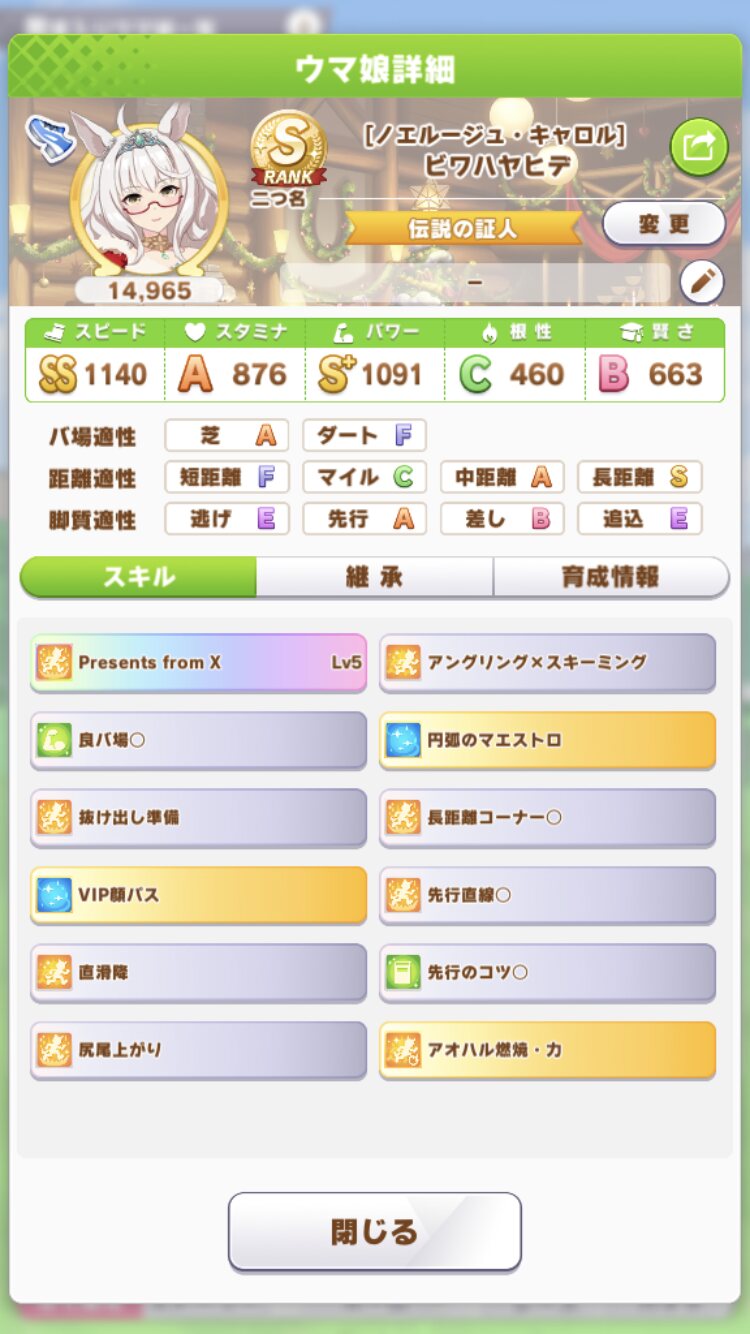Switch to the 育成情報 tab
Image resolution: width=750 pixels, height=1334 pixels.
[x=610, y=577]
